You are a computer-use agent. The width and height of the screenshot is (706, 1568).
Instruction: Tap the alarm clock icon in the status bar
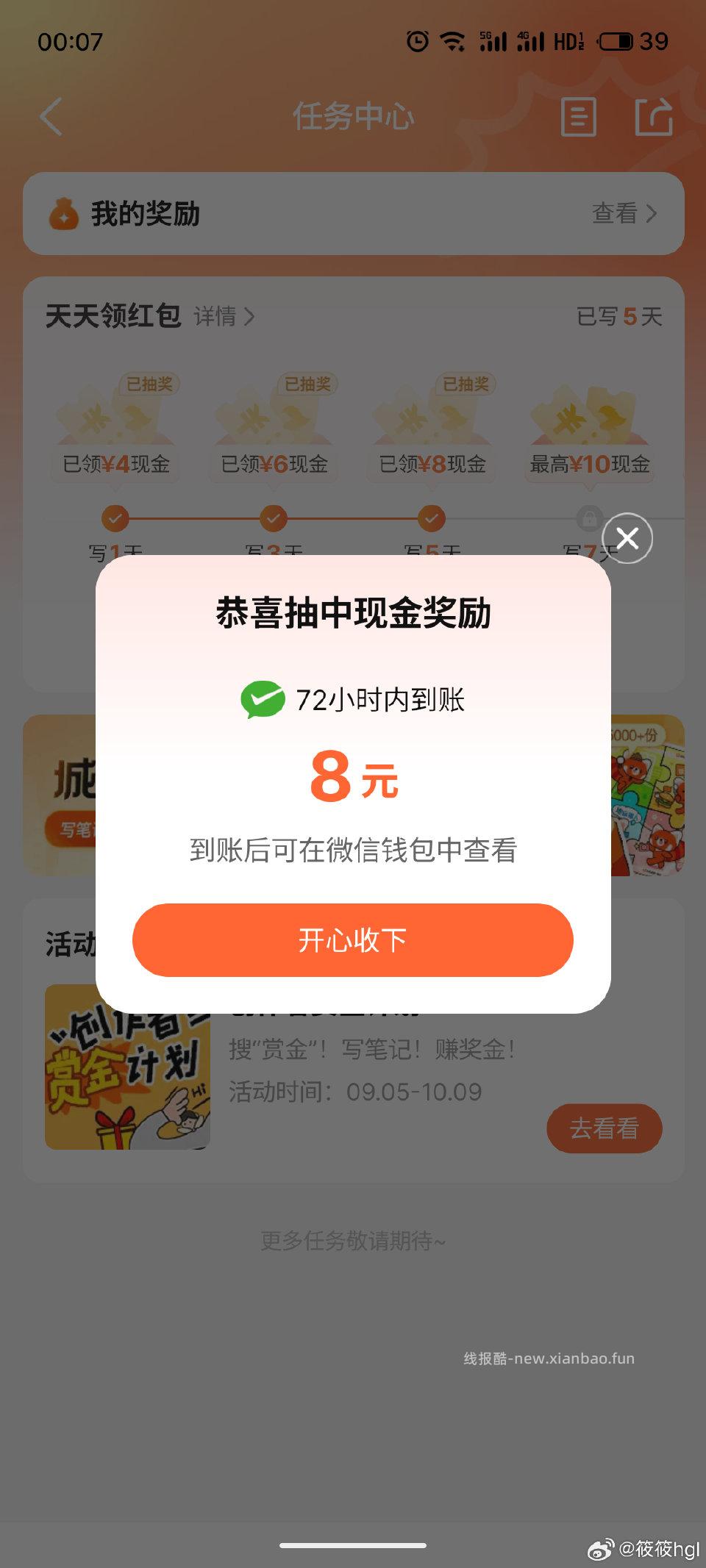(416, 42)
